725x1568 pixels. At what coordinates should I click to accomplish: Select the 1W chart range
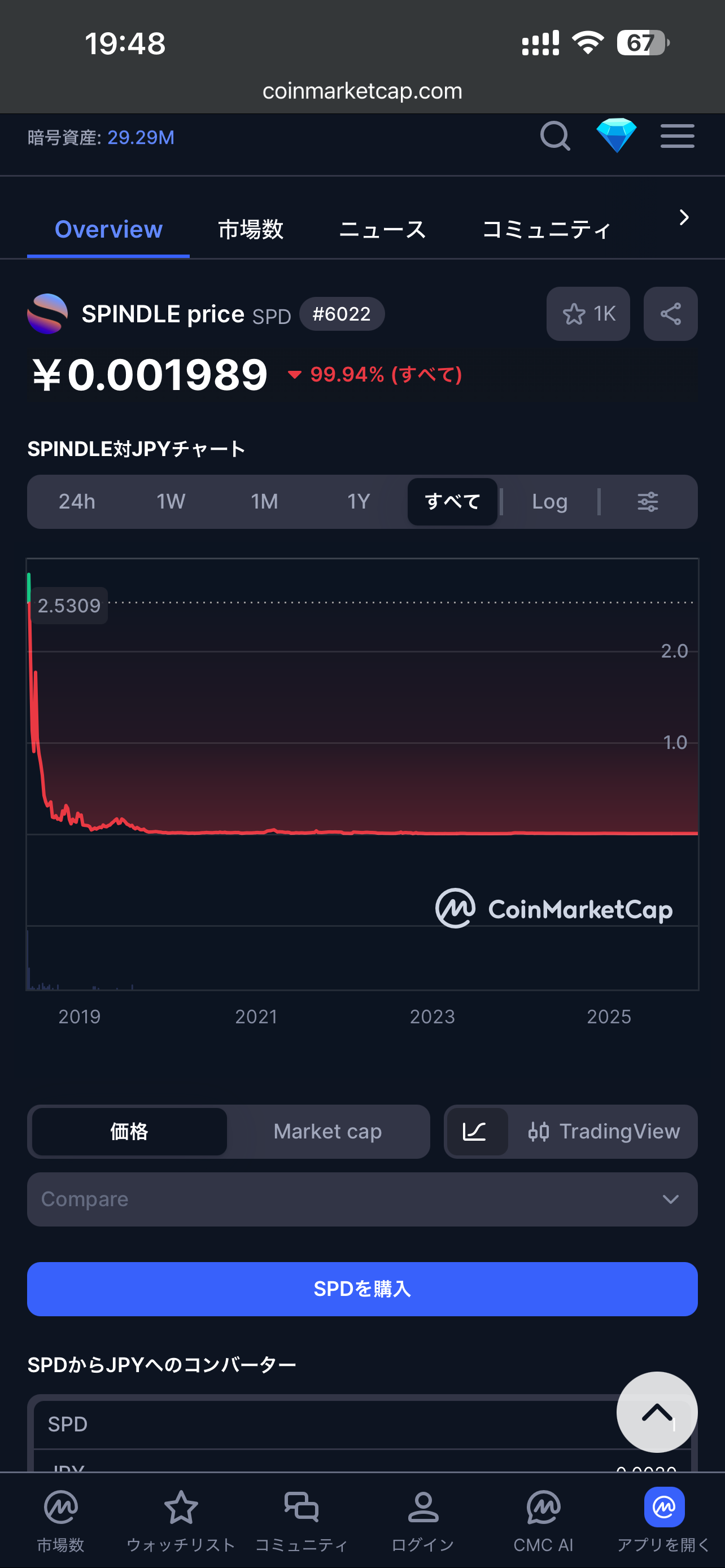click(x=171, y=502)
